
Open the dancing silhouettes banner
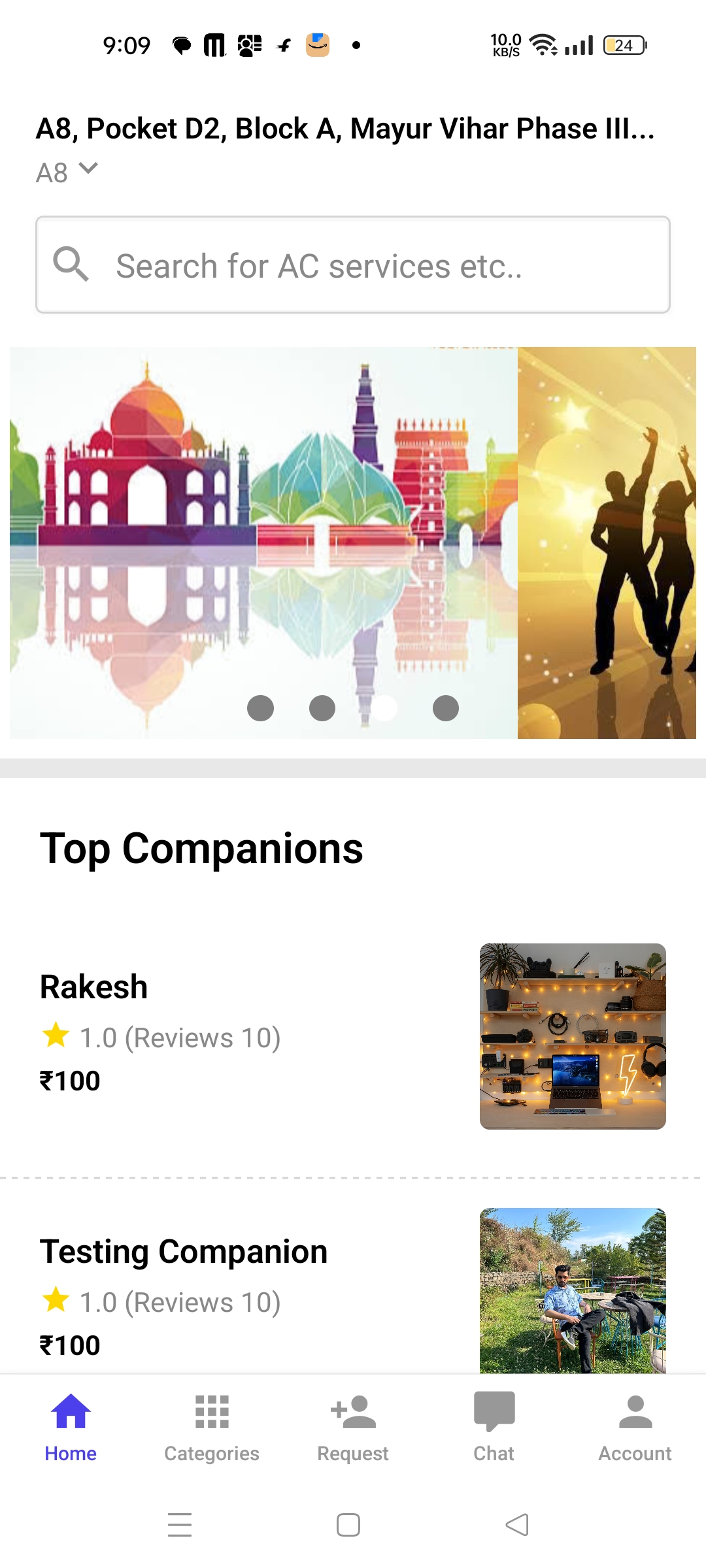point(607,542)
